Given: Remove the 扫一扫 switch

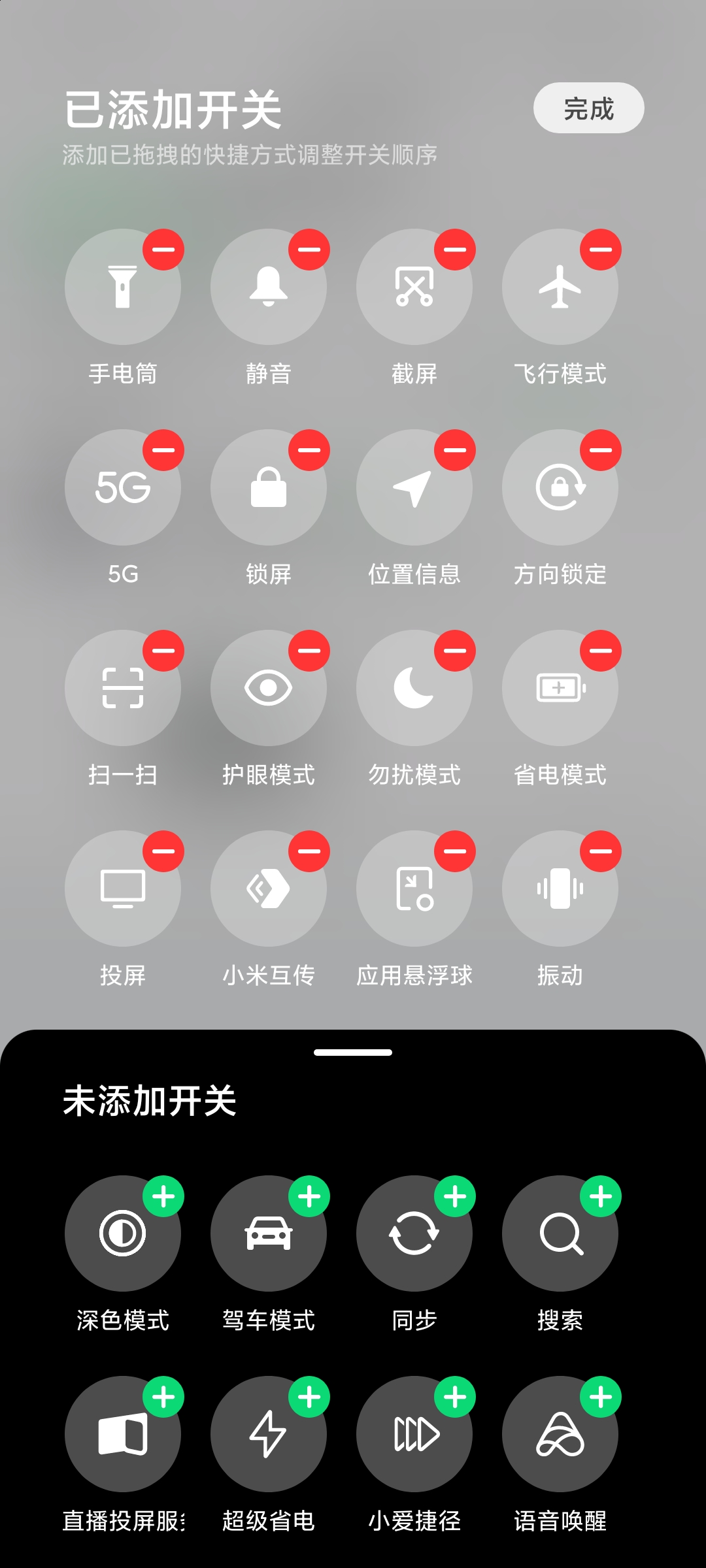Looking at the screenshot, I should click(x=163, y=651).
